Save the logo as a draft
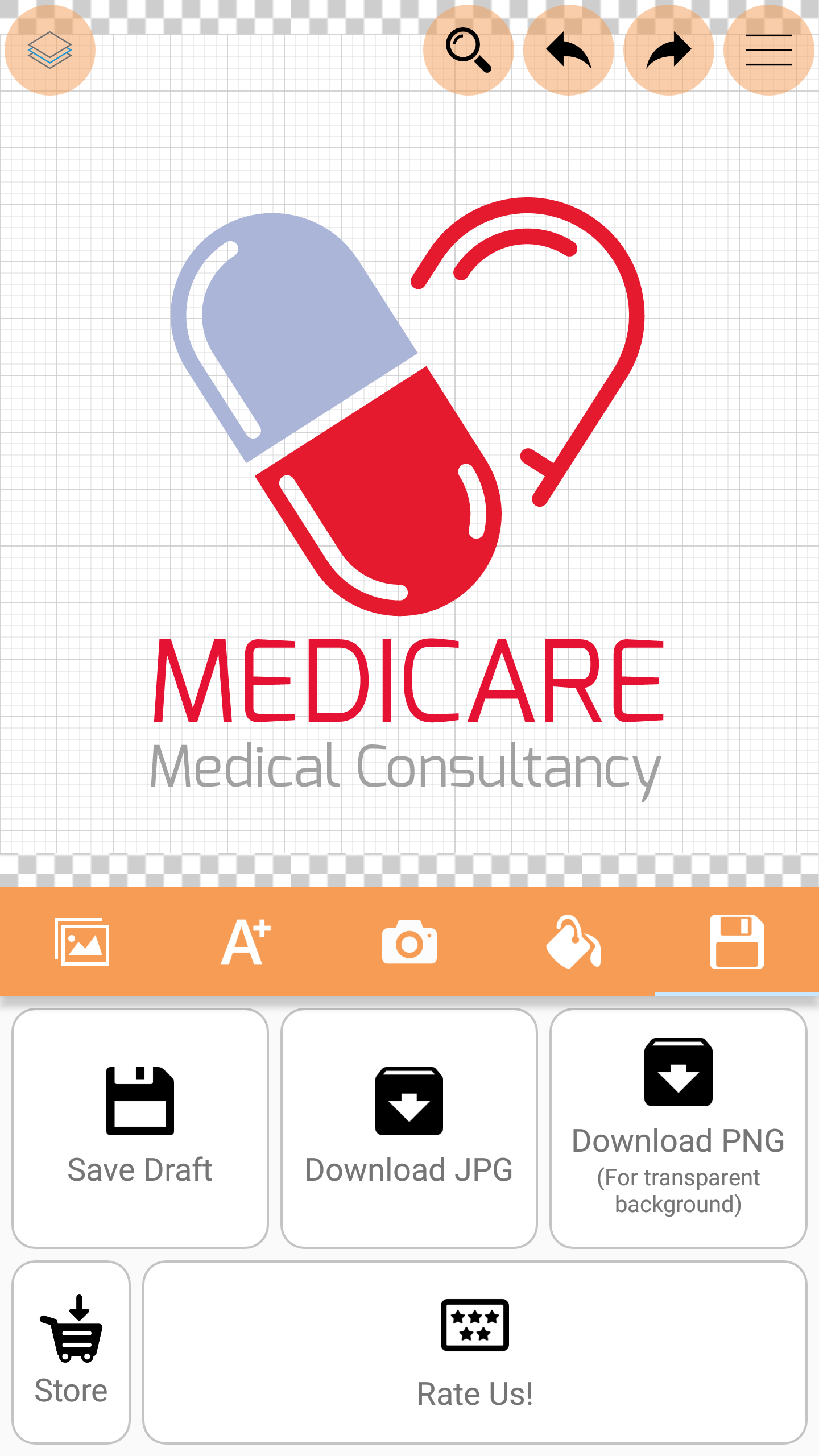This screenshot has height=1456, width=819. [140, 1128]
